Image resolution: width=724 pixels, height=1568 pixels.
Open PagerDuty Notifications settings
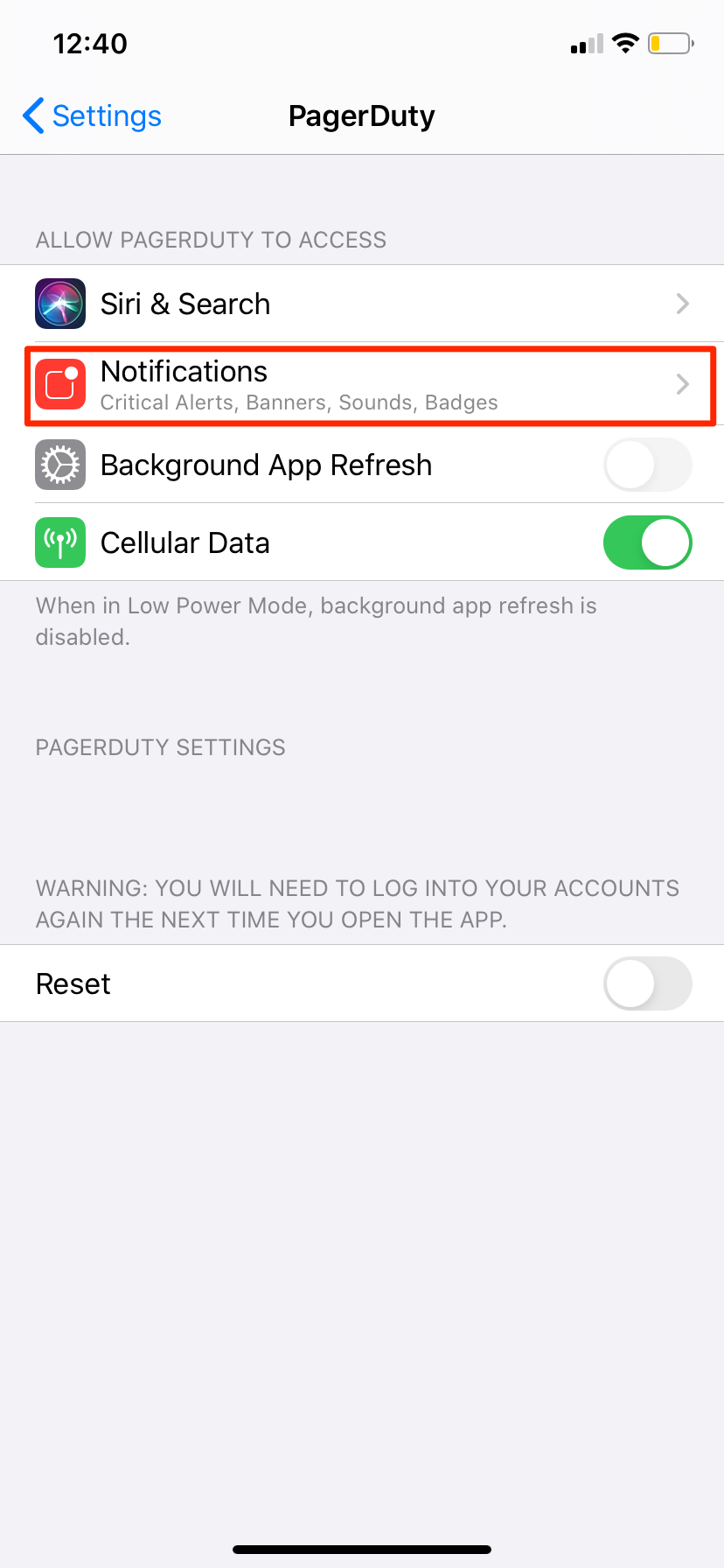[x=362, y=385]
